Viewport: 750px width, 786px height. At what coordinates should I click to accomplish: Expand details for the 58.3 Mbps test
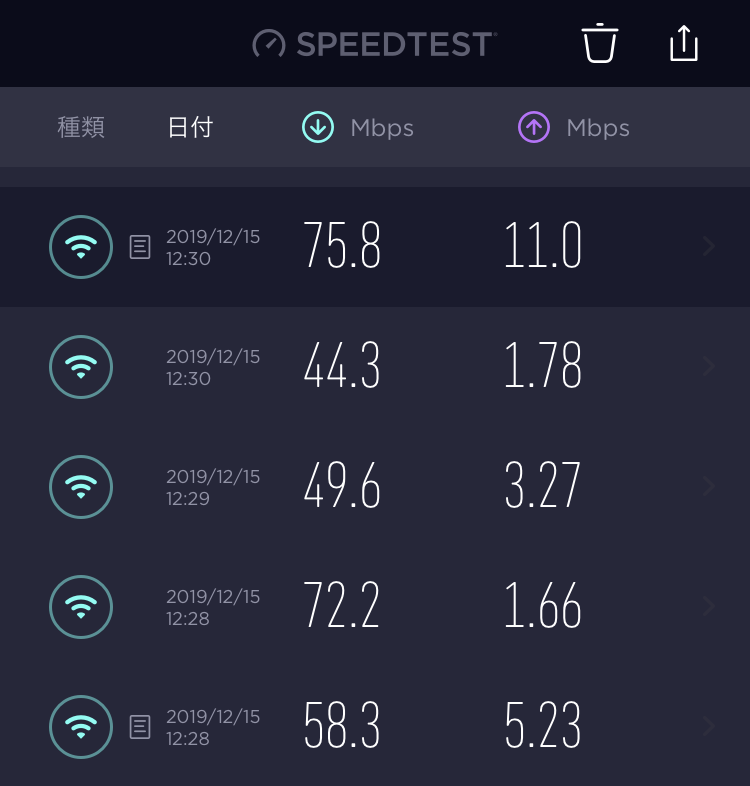[710, 727]
